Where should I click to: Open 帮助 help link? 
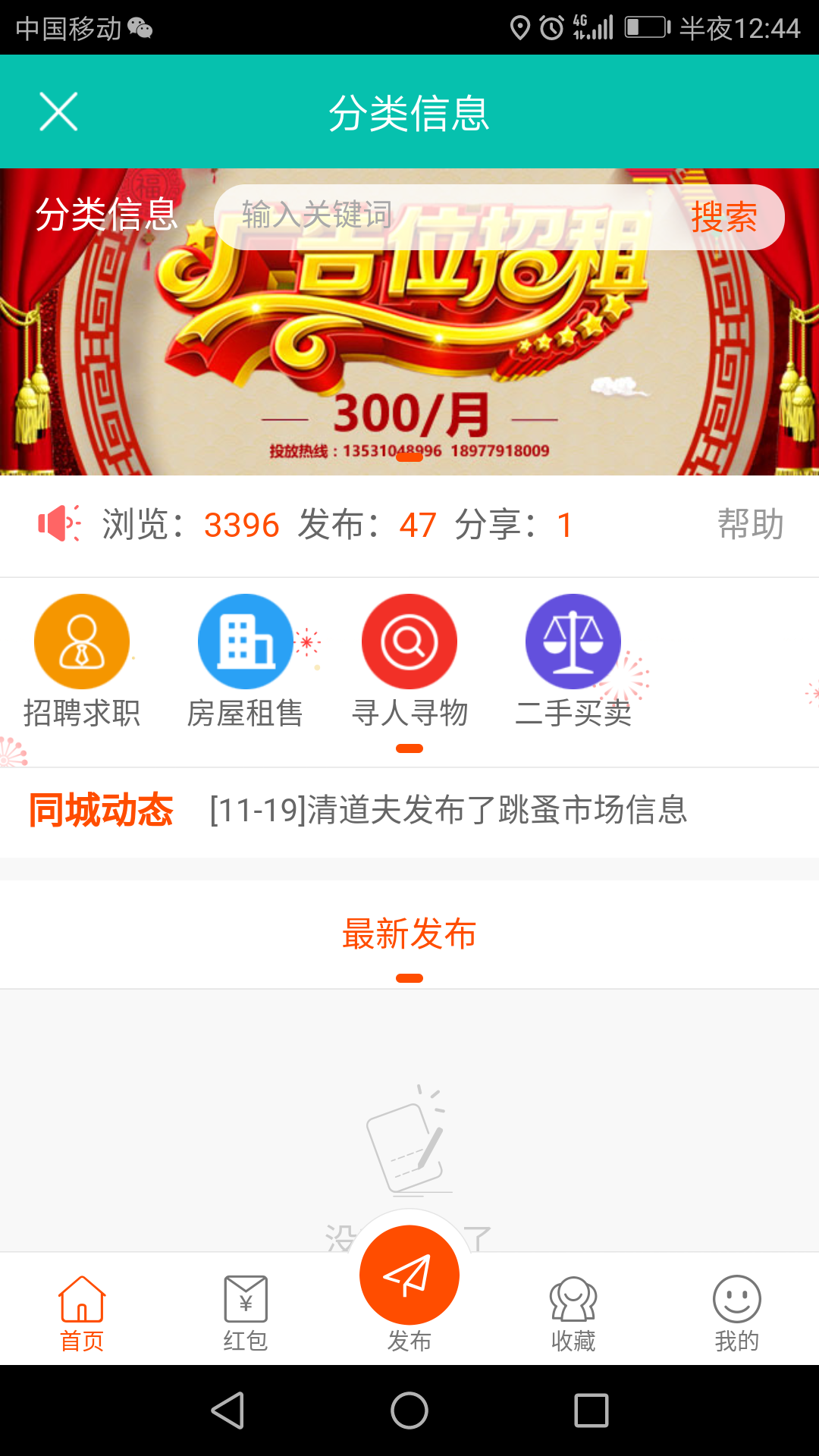point(750,525)
